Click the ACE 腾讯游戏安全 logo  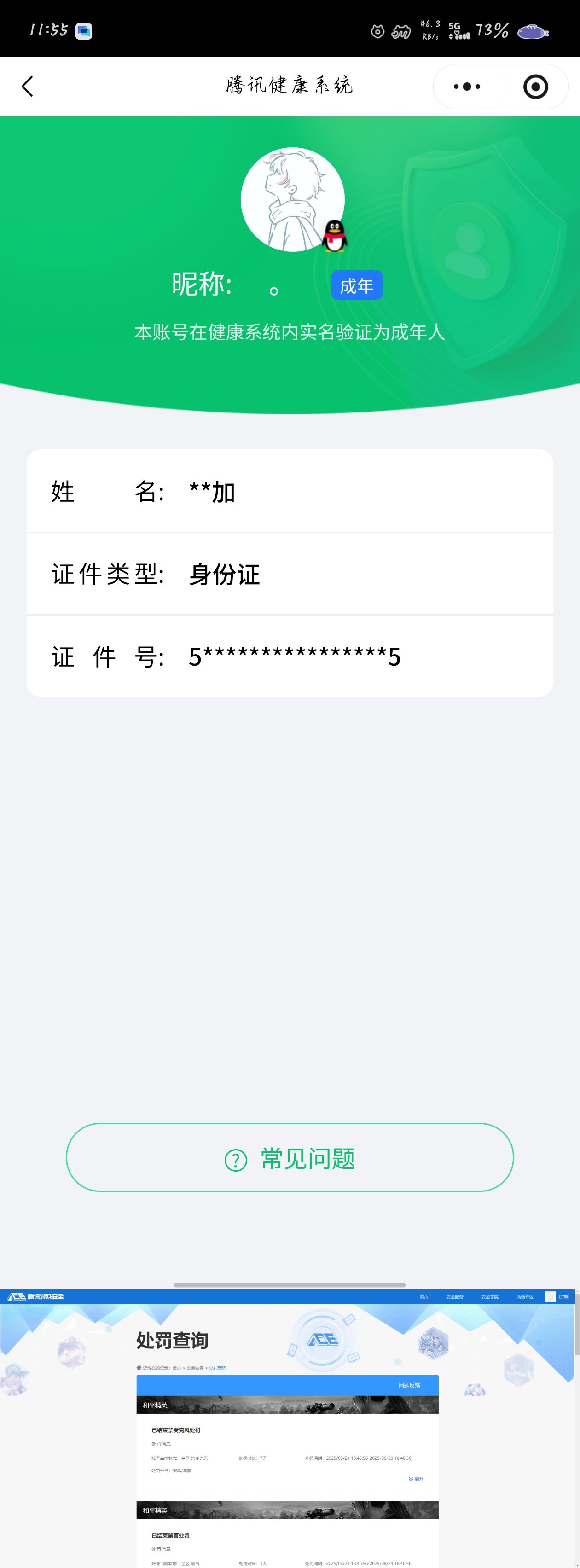(x=36, y=1297)
